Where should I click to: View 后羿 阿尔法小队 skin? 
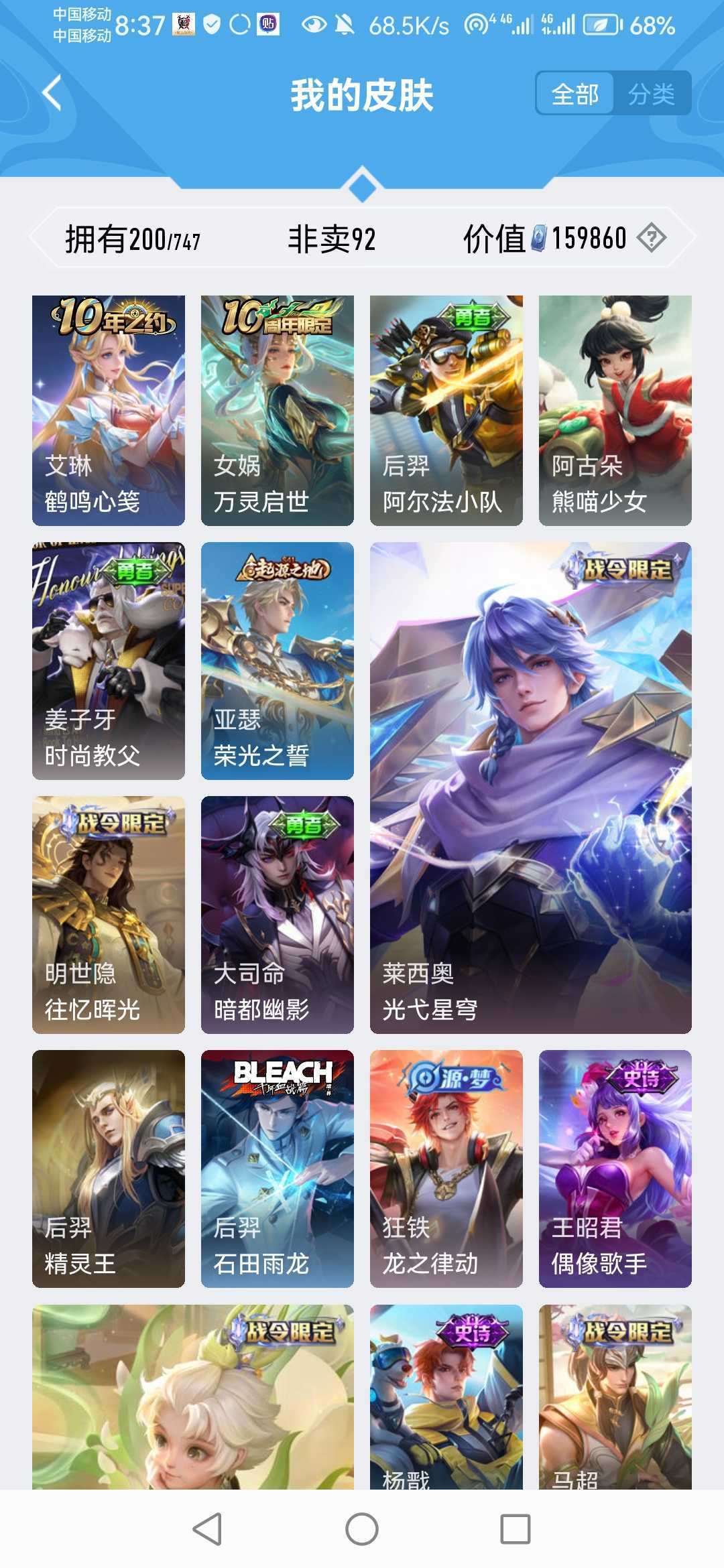(x=446, y=410)
